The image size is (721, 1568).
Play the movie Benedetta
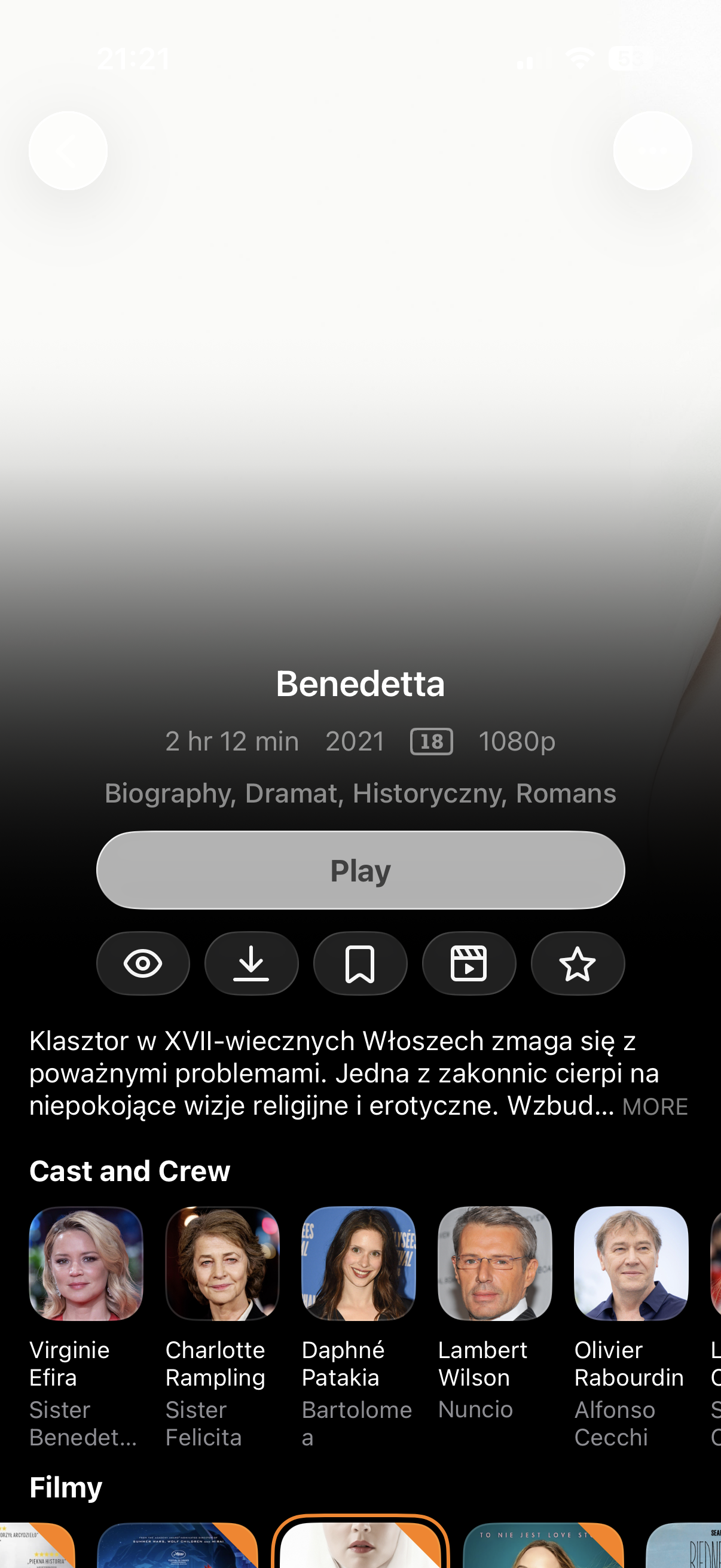point(360,870)
